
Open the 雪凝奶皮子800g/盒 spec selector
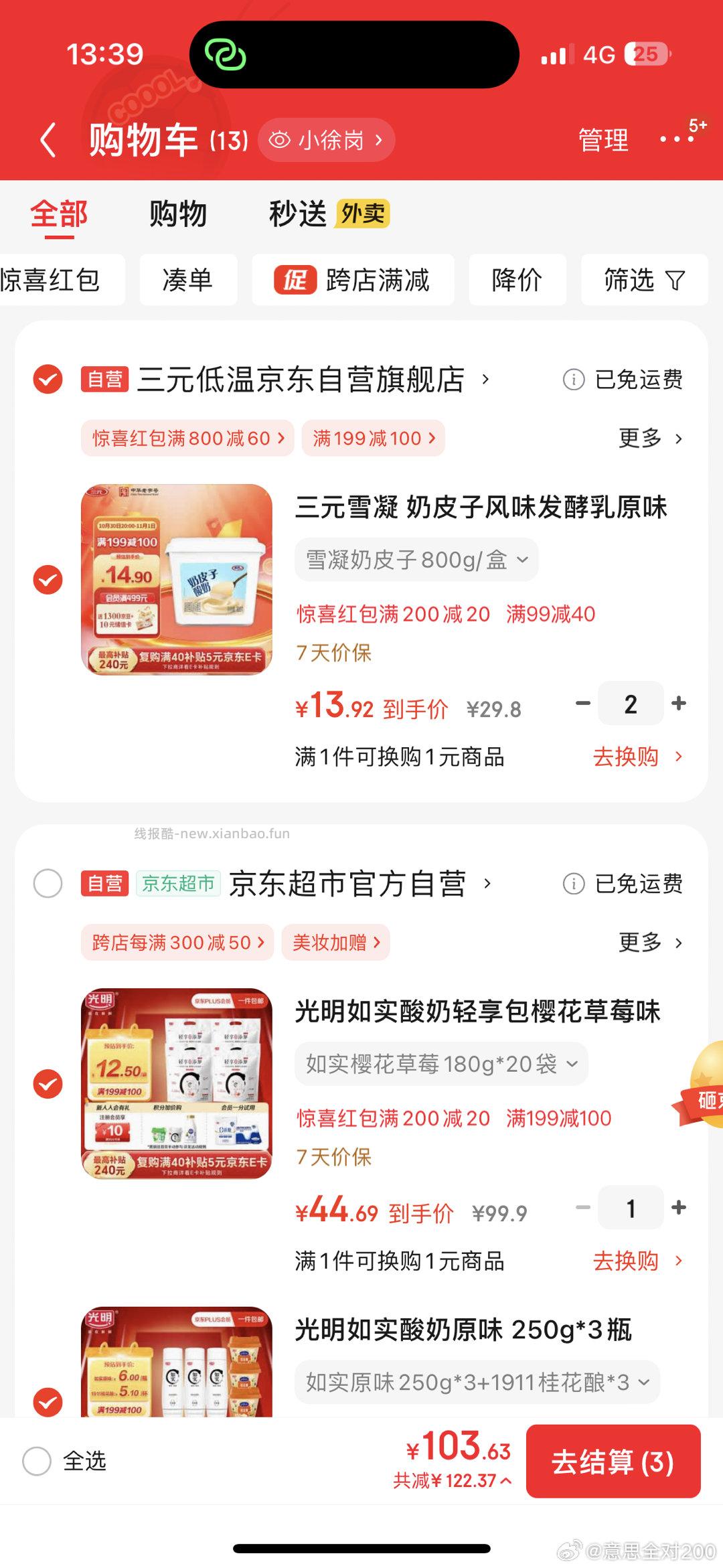pyautogui.click(x=415, y=561)
